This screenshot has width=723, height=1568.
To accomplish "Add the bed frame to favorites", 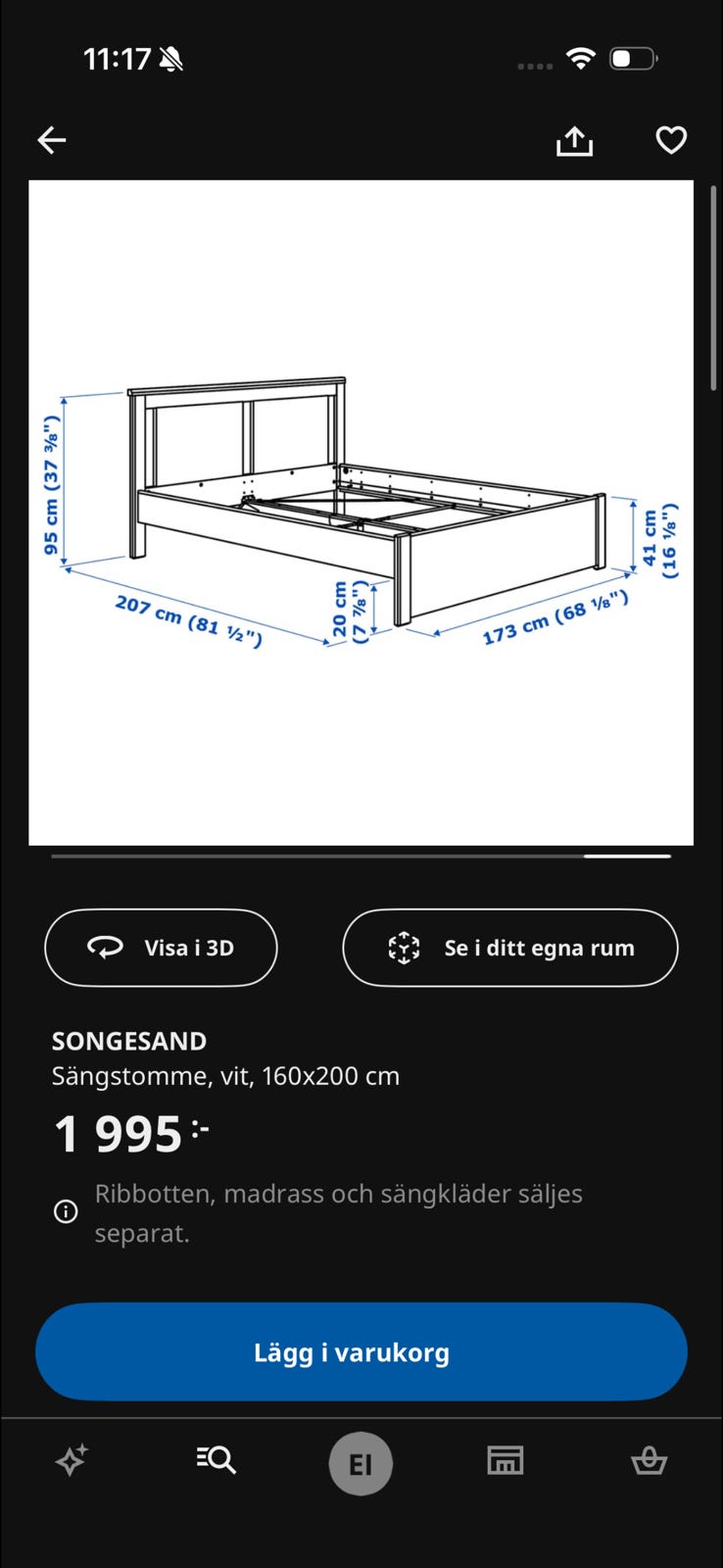I will click(671, 140).
